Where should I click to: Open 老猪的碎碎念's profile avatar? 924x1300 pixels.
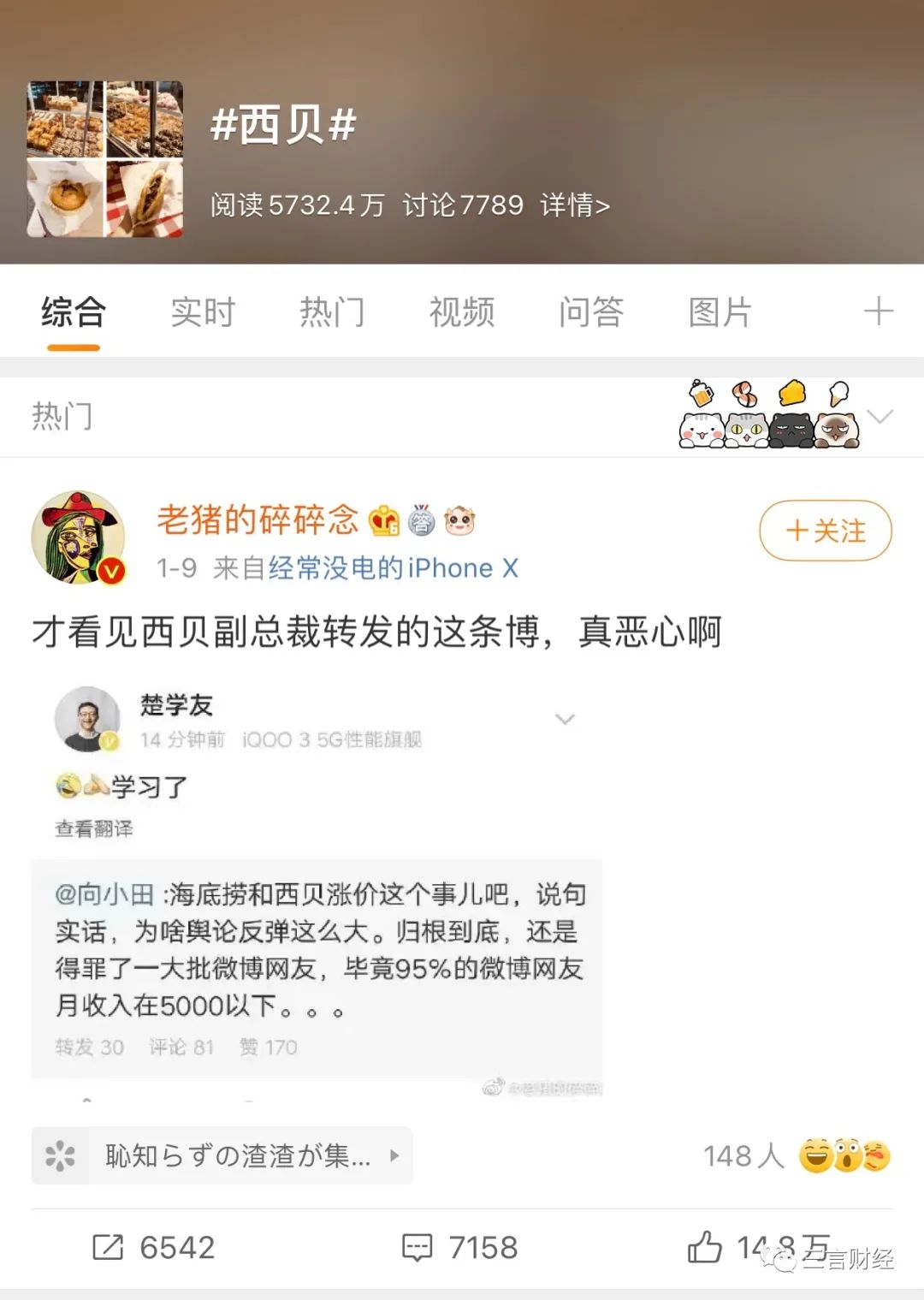(79, 538)
